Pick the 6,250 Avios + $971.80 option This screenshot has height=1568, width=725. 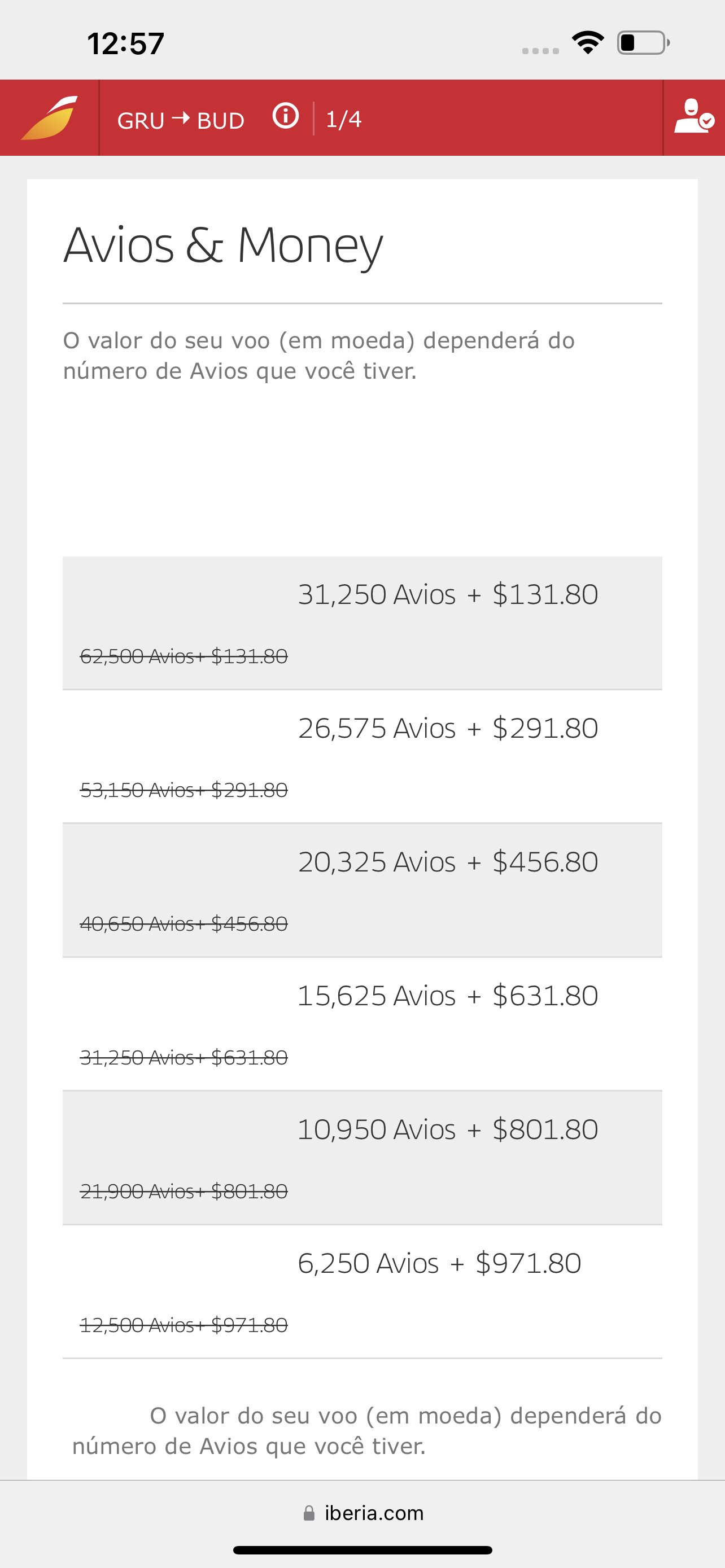tap(362, 1291)
